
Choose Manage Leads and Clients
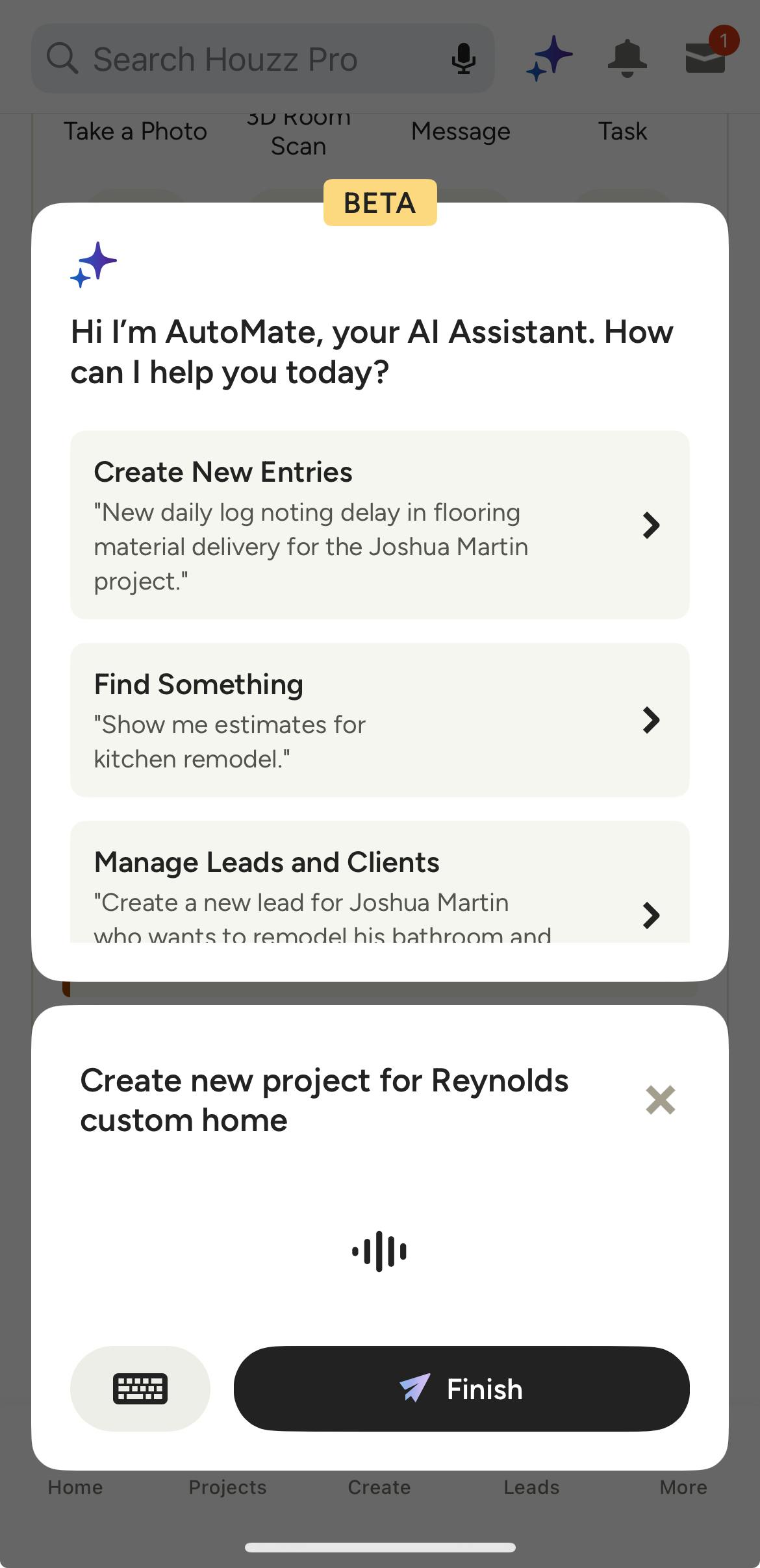point(379,882)
